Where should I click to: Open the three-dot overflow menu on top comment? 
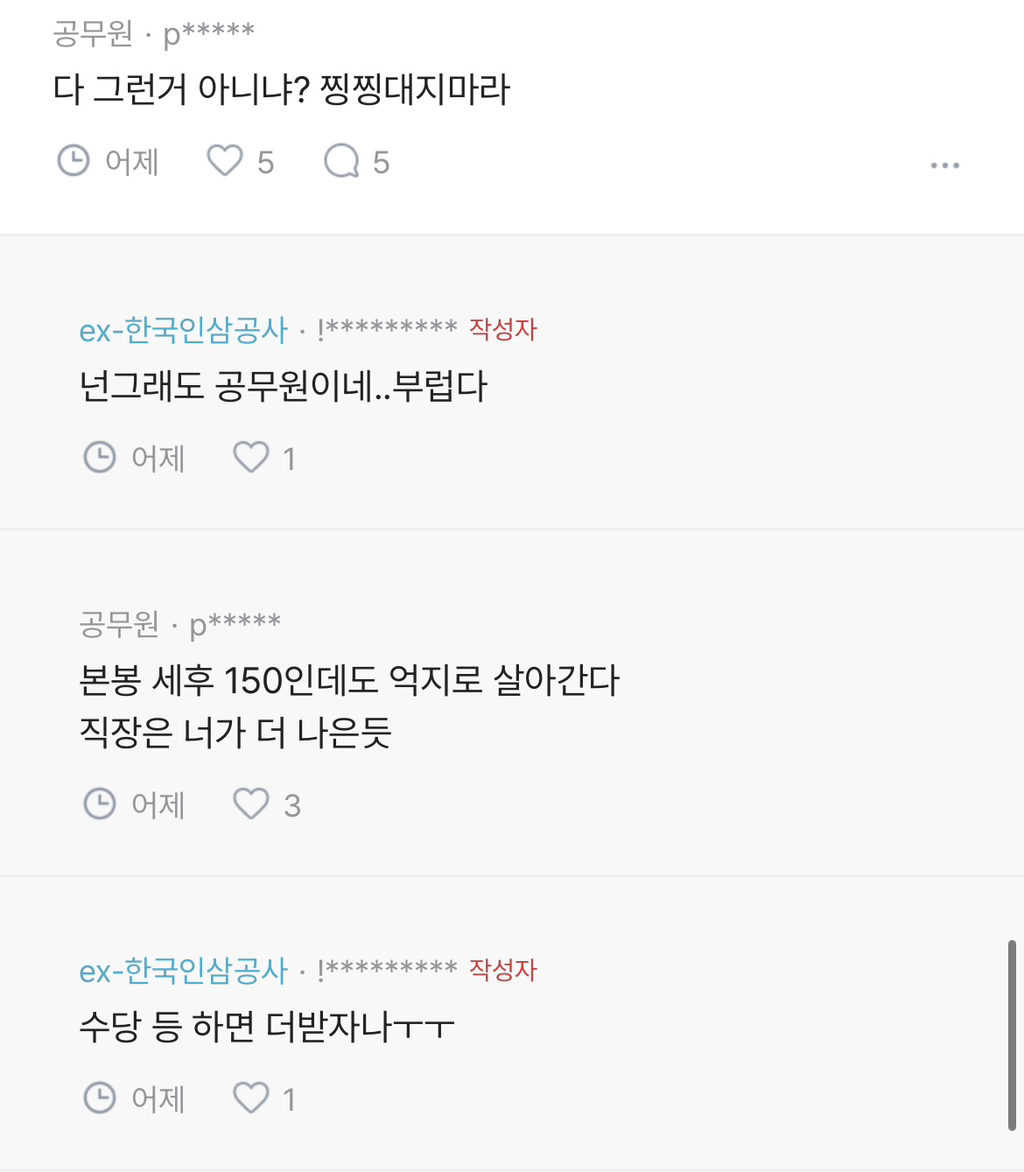[945, 165]
